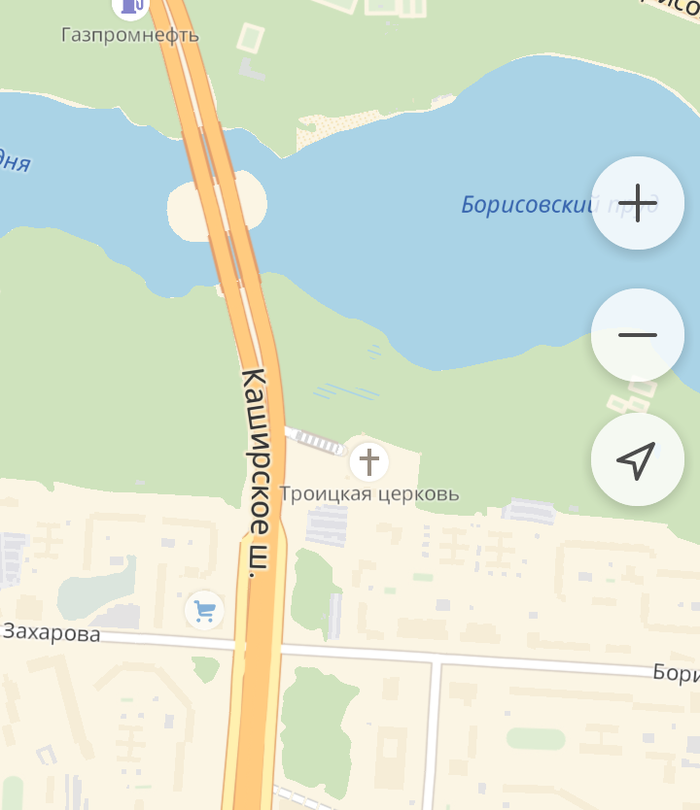The height and width of the screenshot is (810, 700).
Task: Center map on my location
Action: [637, 460]
